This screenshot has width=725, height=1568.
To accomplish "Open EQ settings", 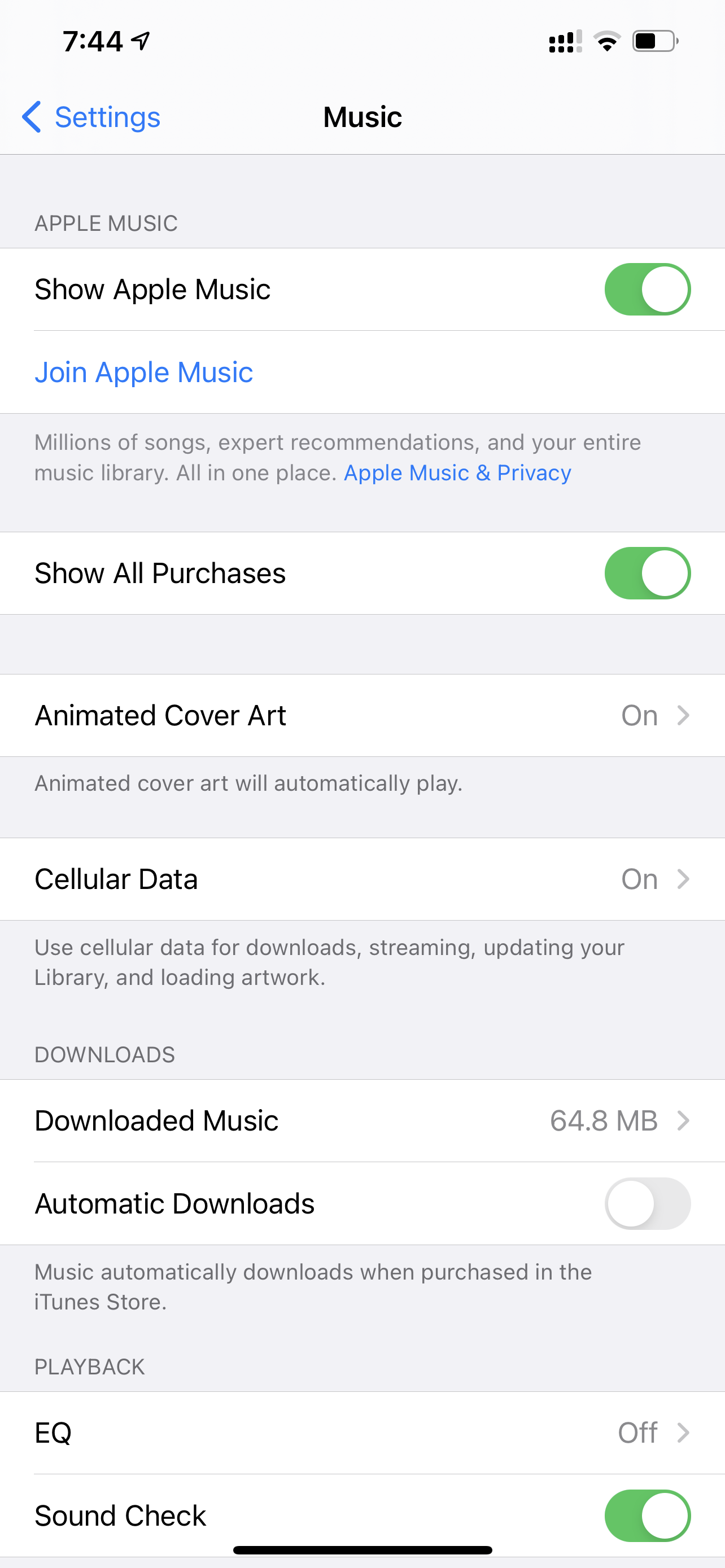I will [x=362, y=1433].
